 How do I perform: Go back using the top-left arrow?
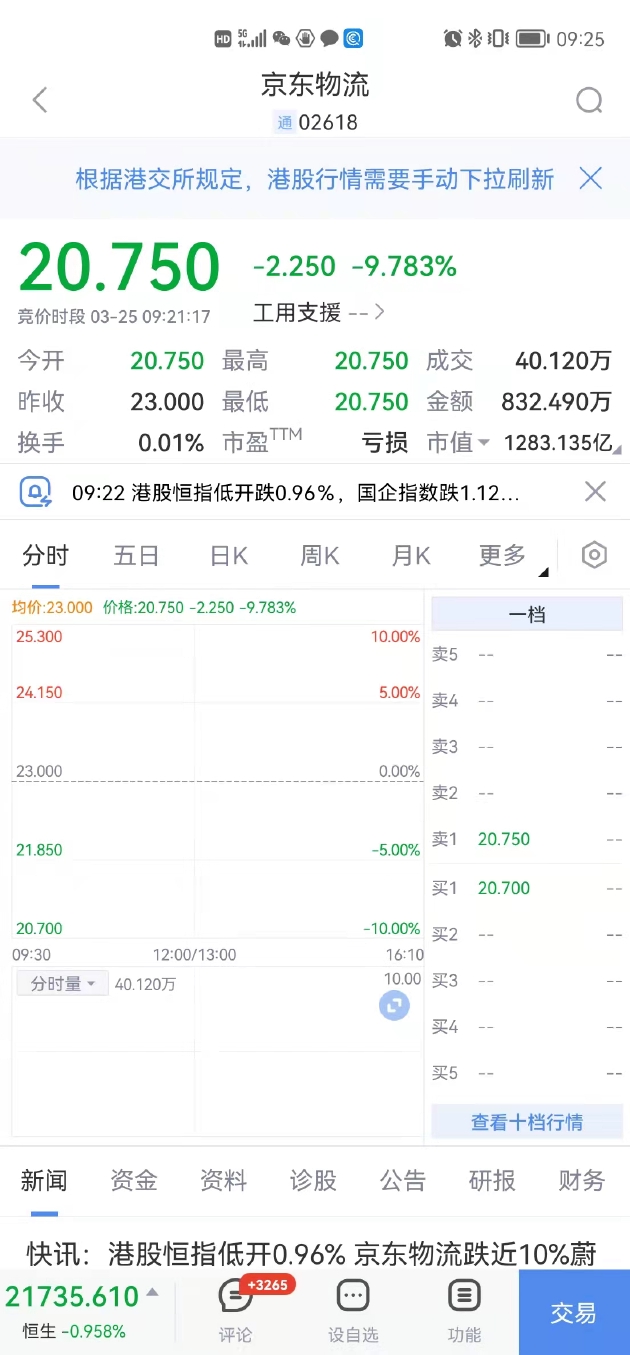40,100
